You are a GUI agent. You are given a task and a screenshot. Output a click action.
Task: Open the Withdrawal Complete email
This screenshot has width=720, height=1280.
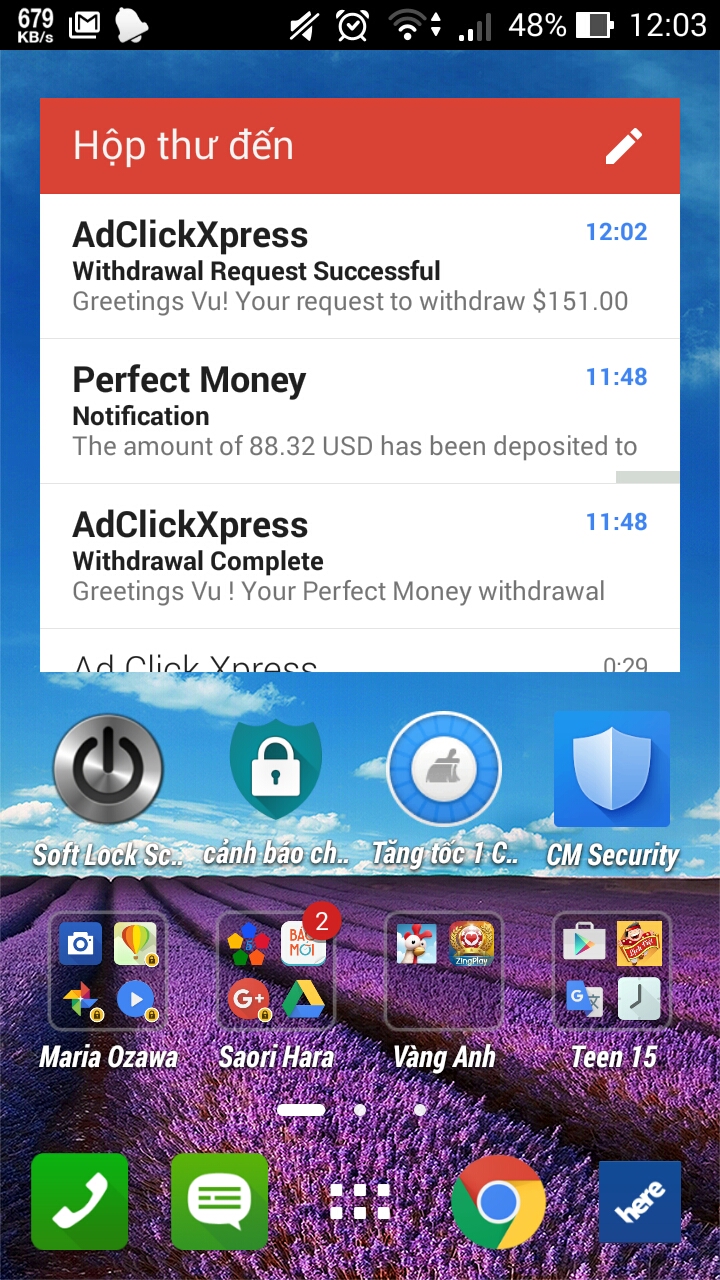pyautogui.click(x=350, y=556)
